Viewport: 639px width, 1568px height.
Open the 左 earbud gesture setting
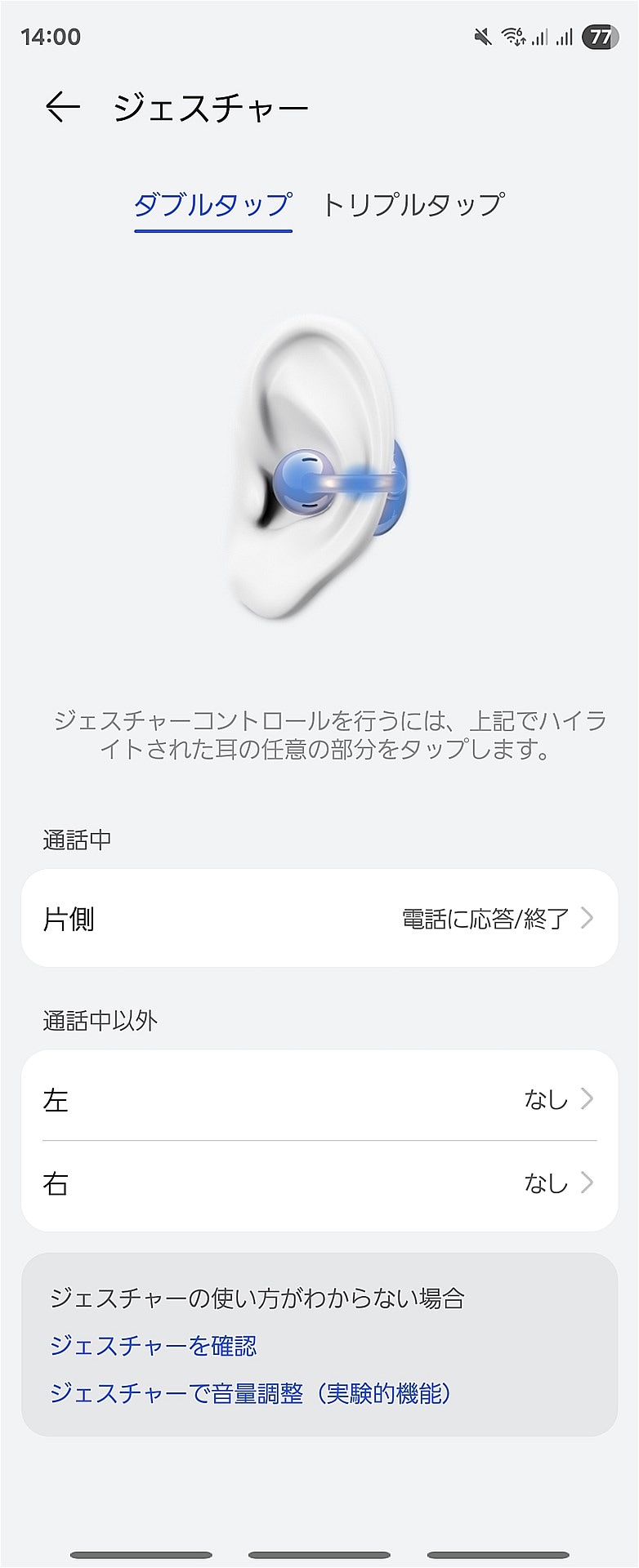point(319,1099)
